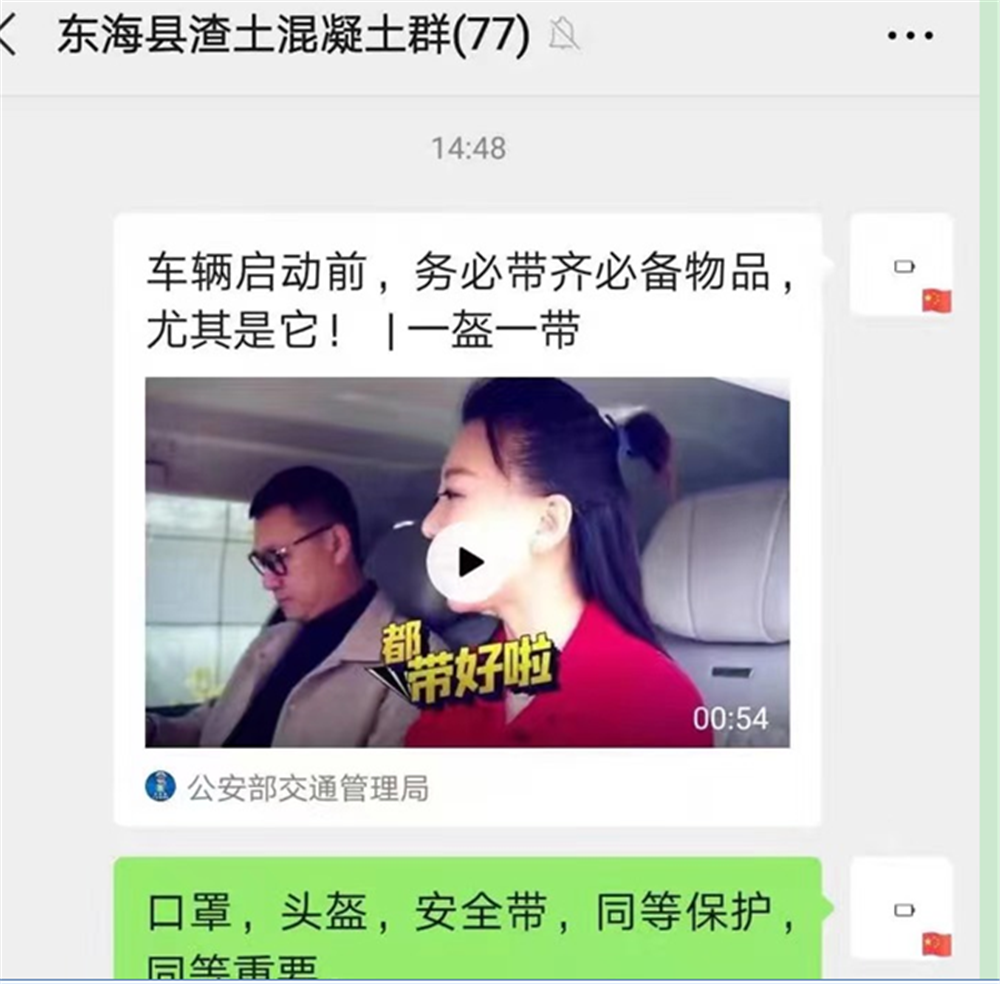This screenshot has width=1000, height=984.
Task: Go back from the group chat
Action: click(10, 38)
